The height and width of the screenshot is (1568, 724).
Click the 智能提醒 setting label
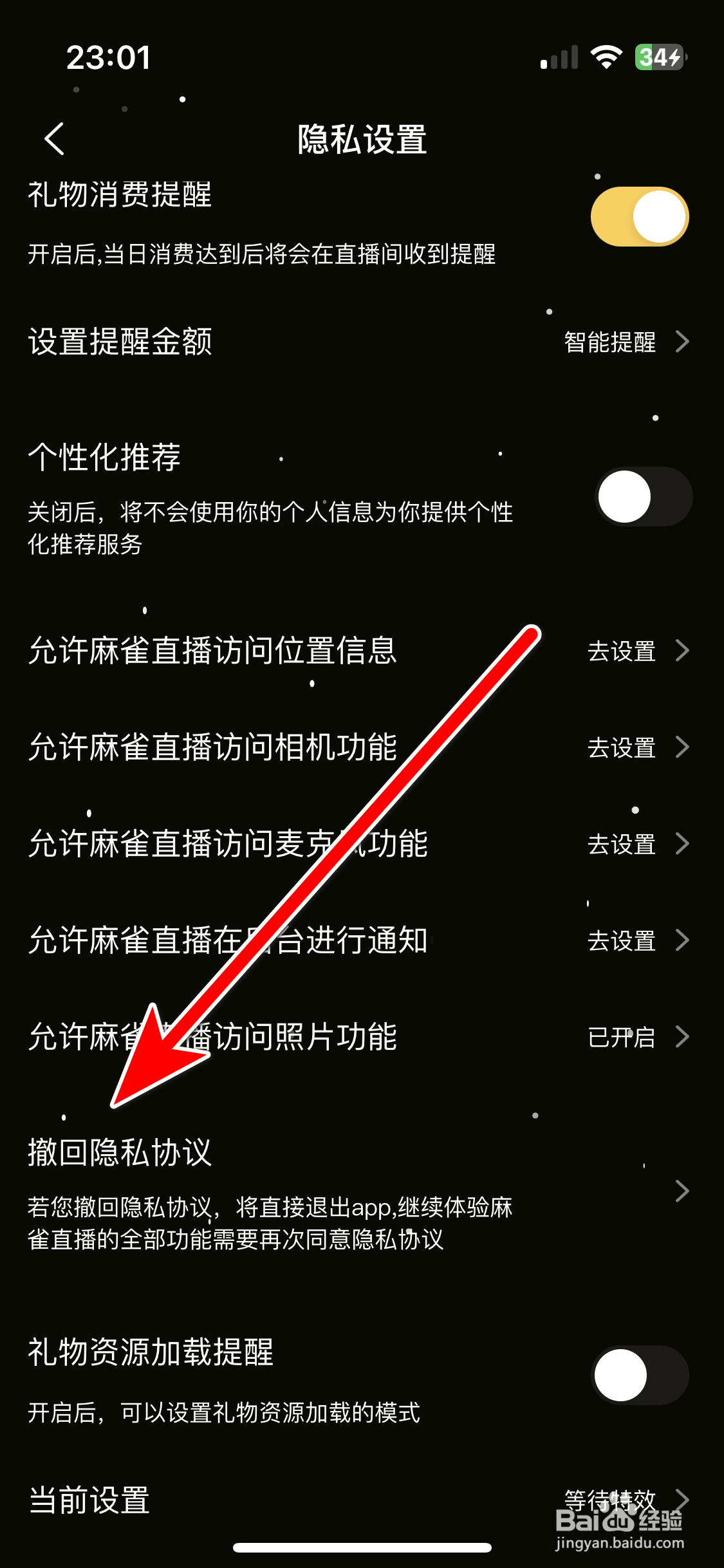click(610, 343)
